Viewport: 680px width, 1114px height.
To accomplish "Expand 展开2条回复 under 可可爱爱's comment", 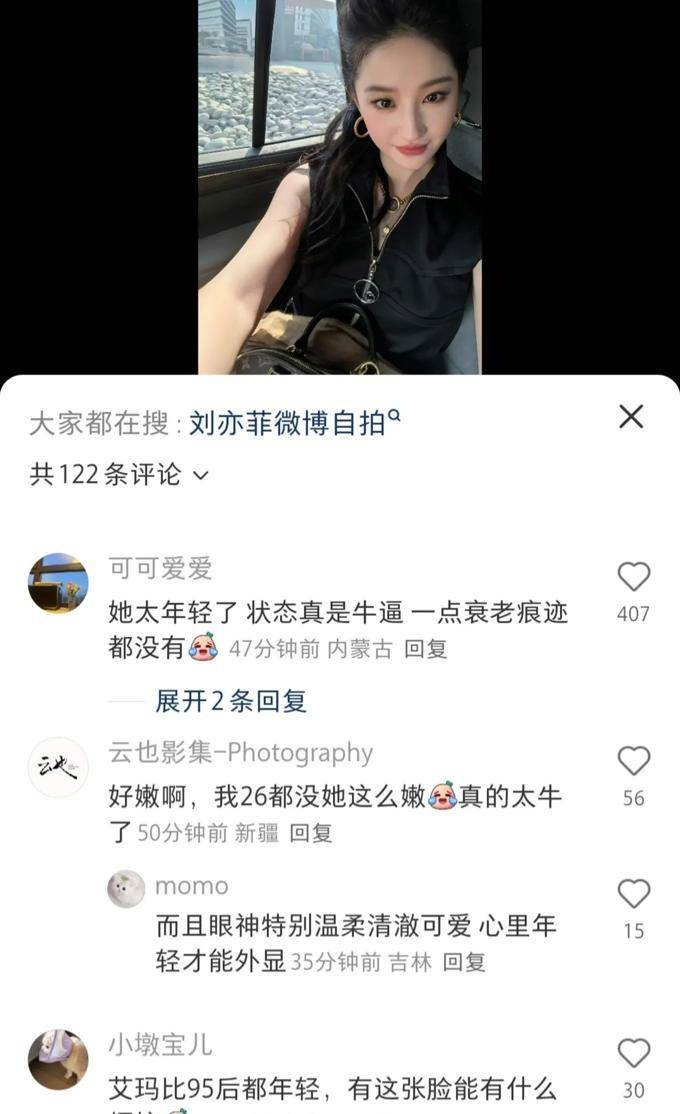I will click(x=230, y=701).
